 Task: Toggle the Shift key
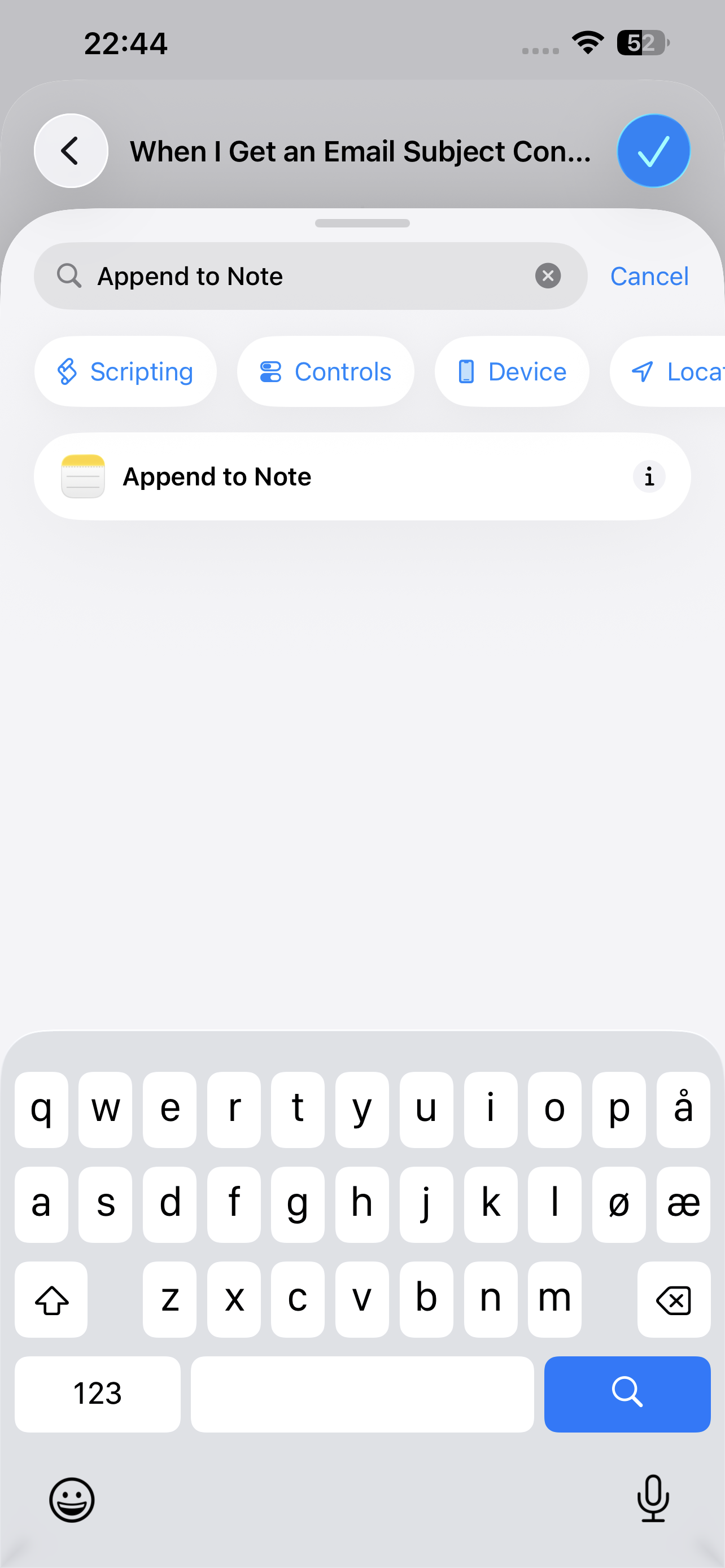point(51,1299)
